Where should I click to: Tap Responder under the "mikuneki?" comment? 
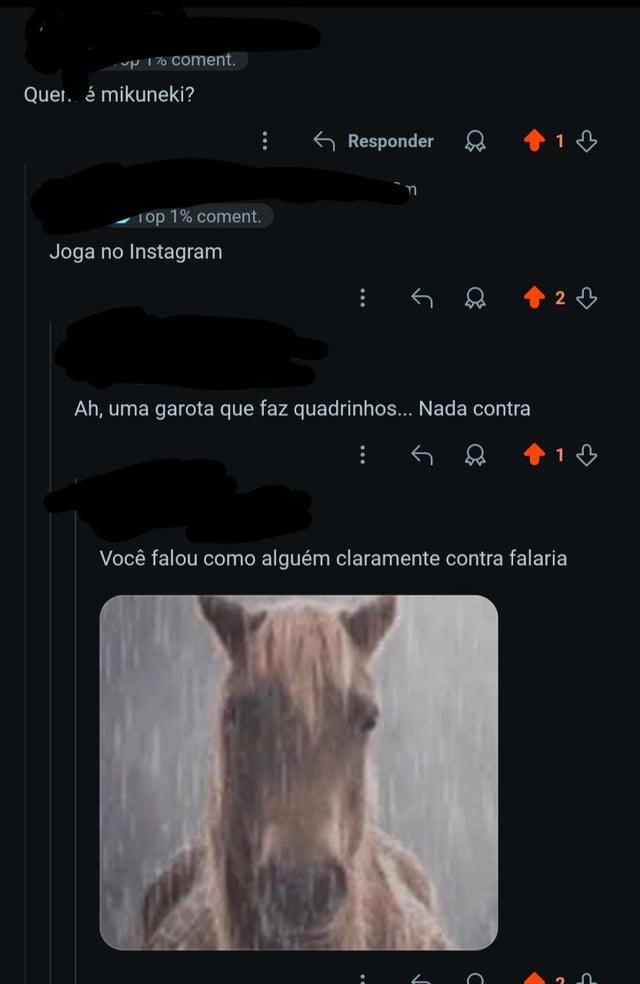374,141
